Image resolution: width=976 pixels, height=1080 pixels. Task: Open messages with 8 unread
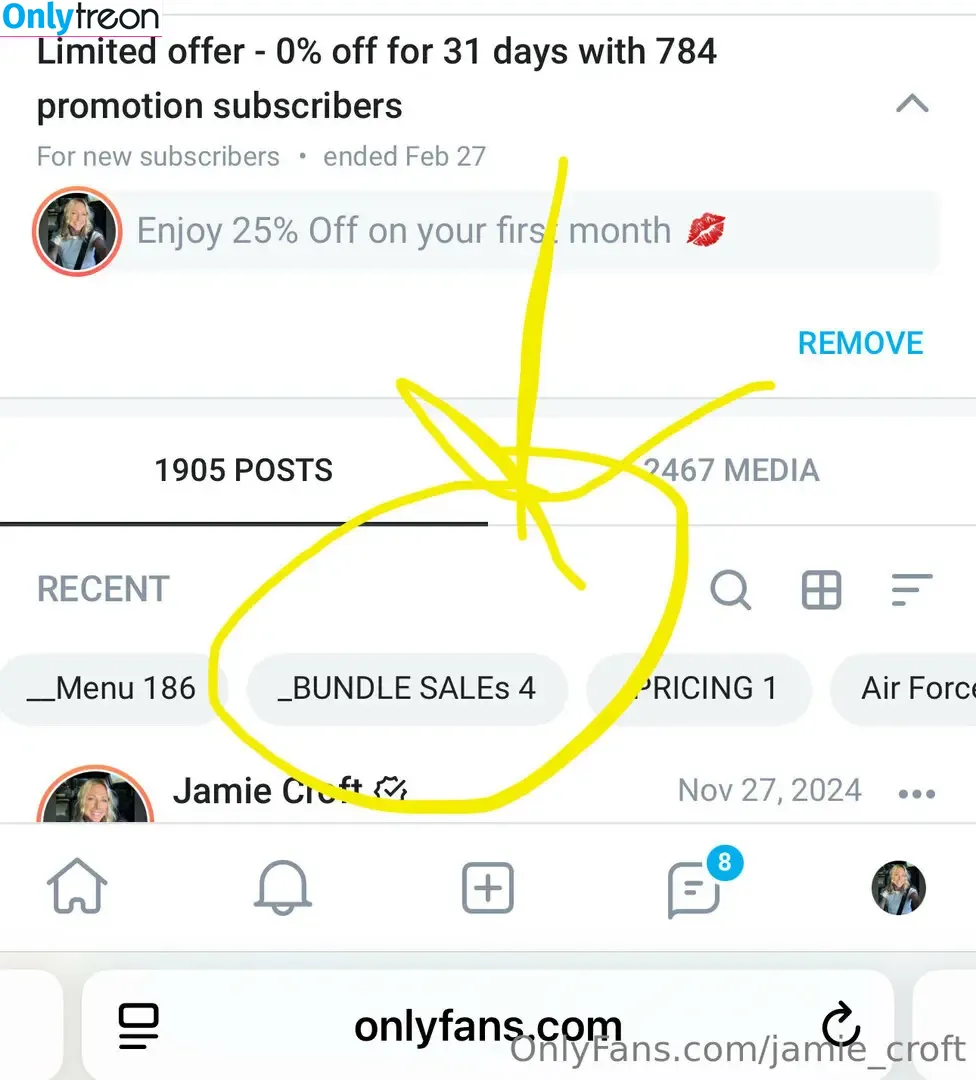coord(694,889)
